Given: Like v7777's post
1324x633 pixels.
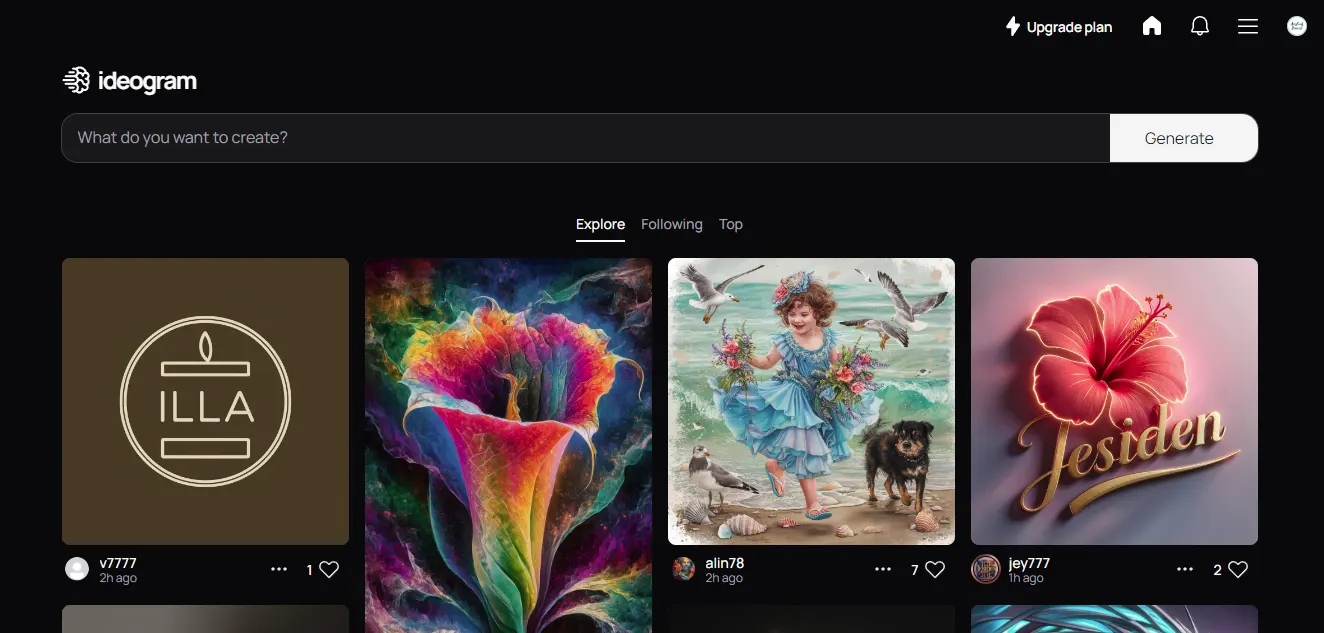Looking at the screenshot, I should (329, 570).
